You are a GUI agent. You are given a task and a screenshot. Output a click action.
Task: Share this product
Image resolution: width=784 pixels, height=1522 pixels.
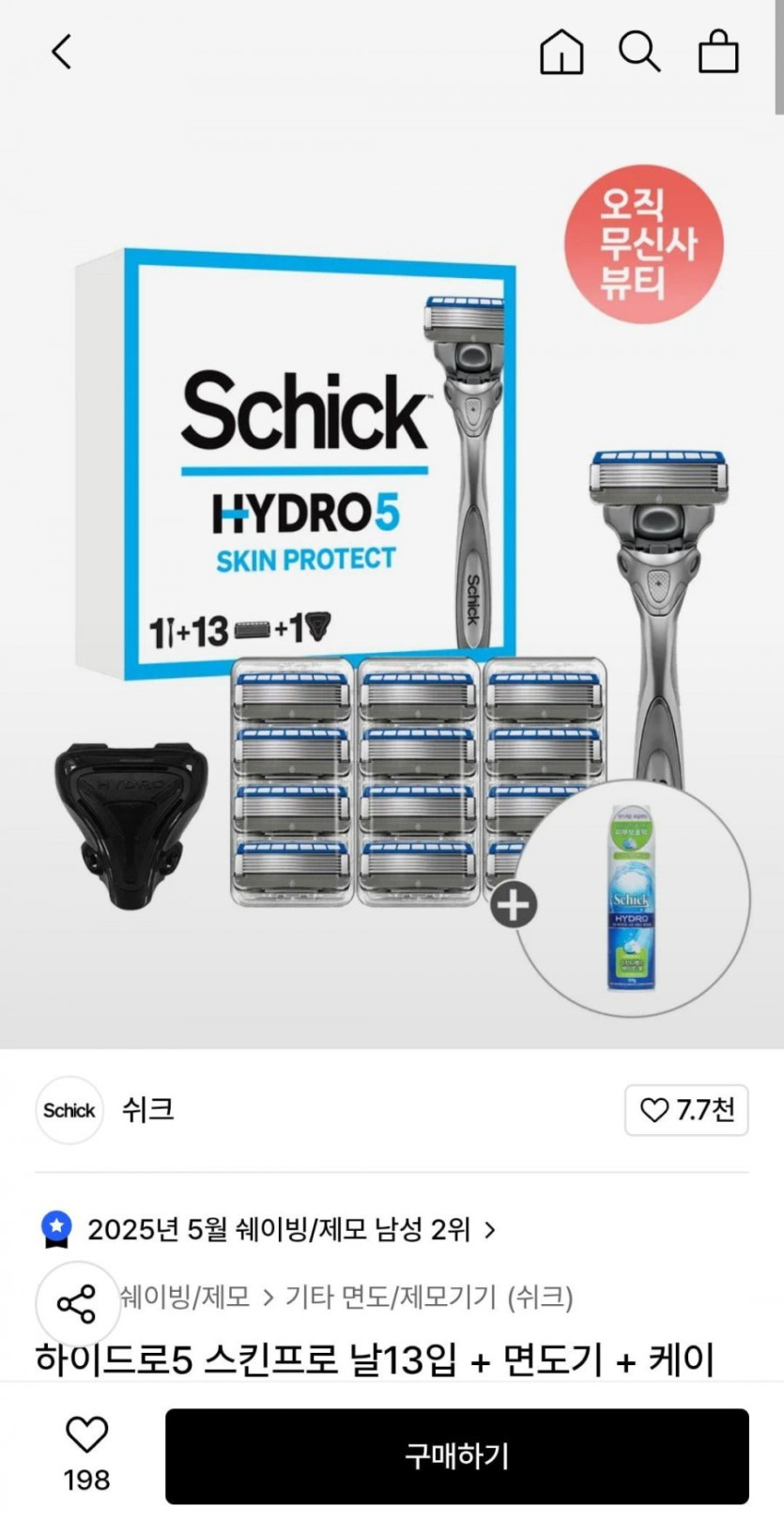click(x=77, y=1304)
